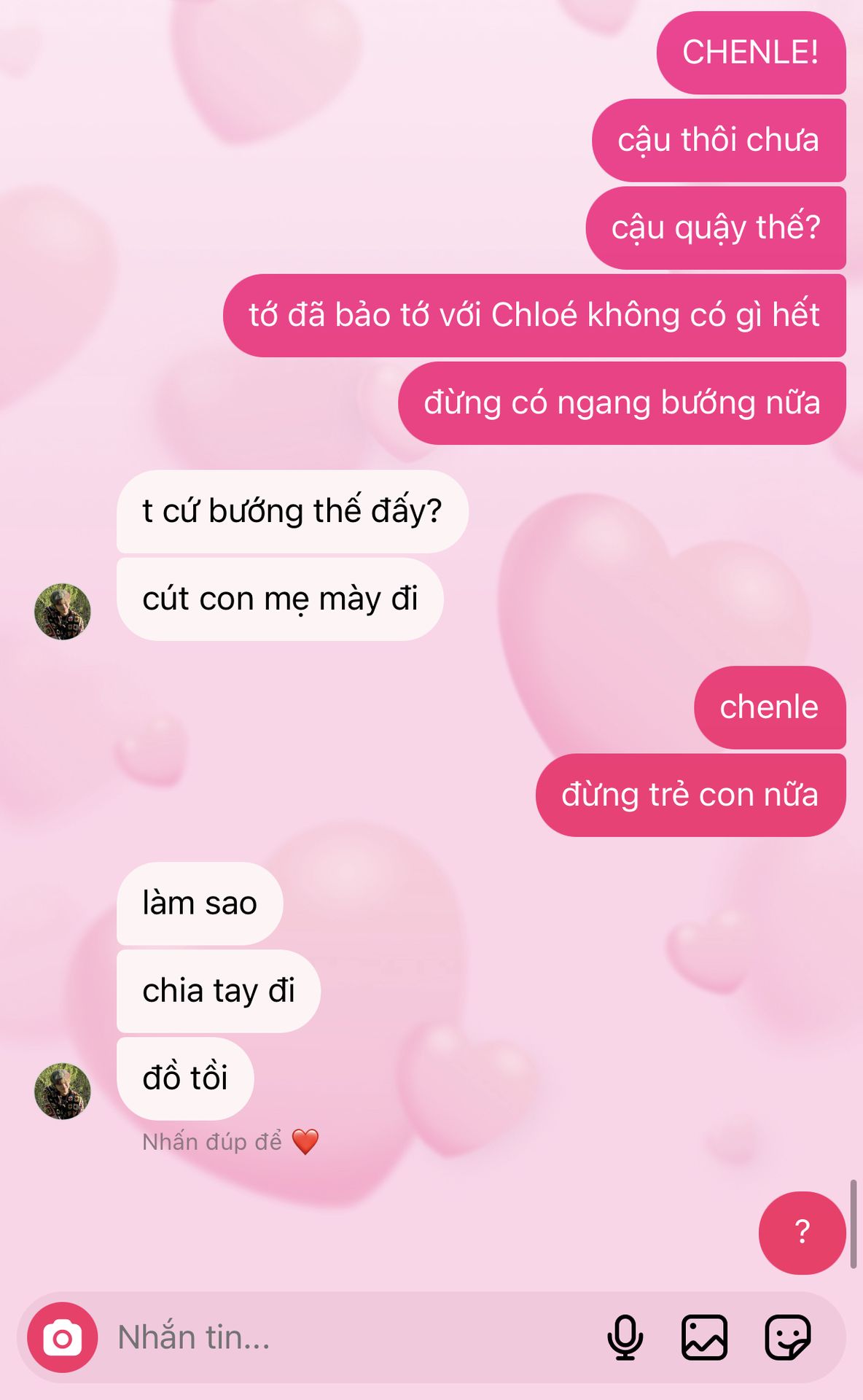Screen dimensions: 863x1400
Task: Tap the Nhắn tin message input field
Action: click(x=350, y=1337)
